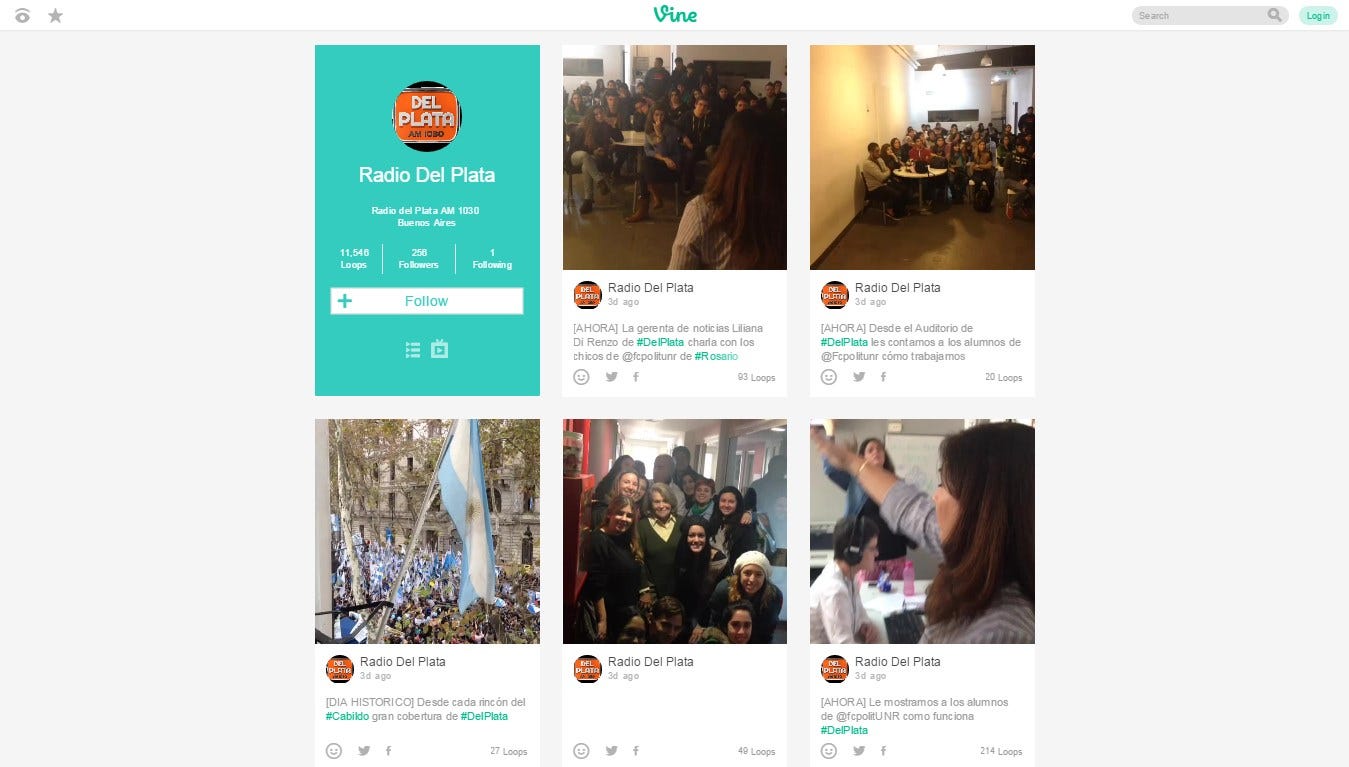The height and width of the screenshot is (767, 1349).
Task: Share the 49 Loops post on Twitter
Action: (x=611, y=751)
